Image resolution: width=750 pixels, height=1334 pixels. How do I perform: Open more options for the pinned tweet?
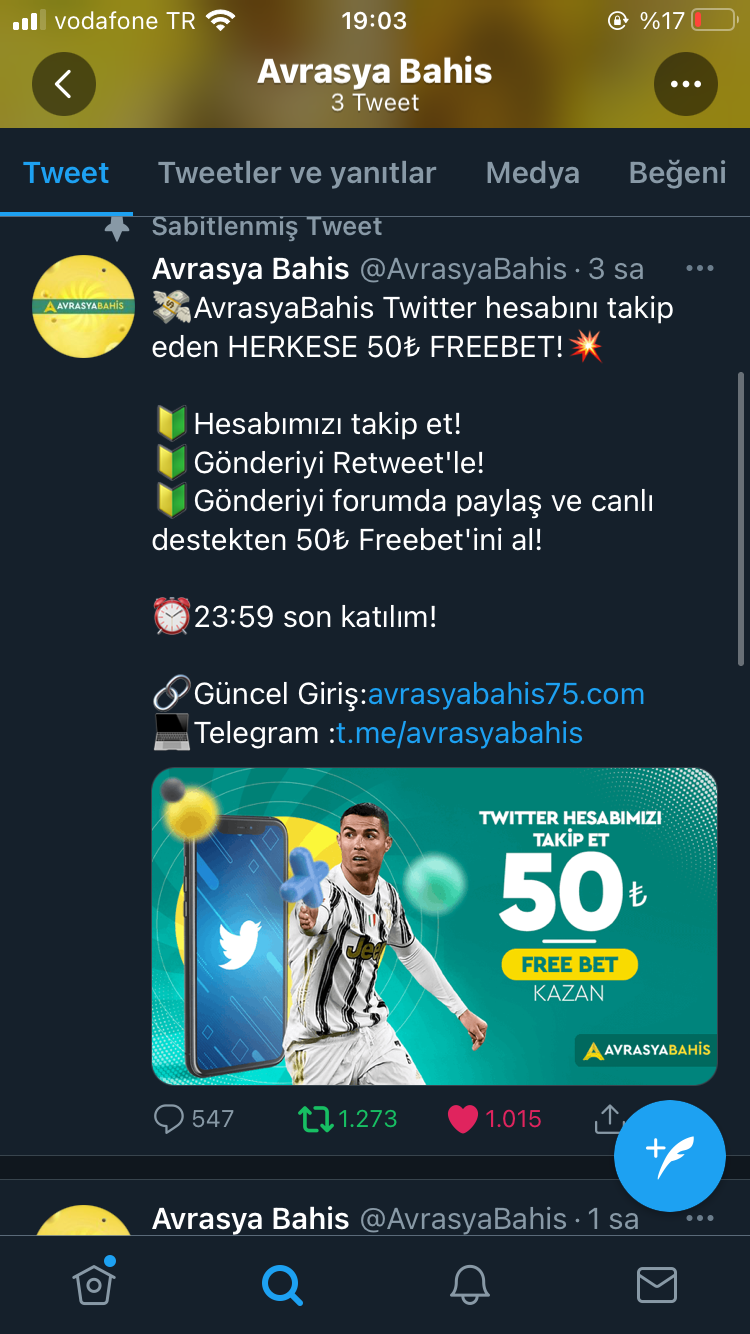point(699,269)
